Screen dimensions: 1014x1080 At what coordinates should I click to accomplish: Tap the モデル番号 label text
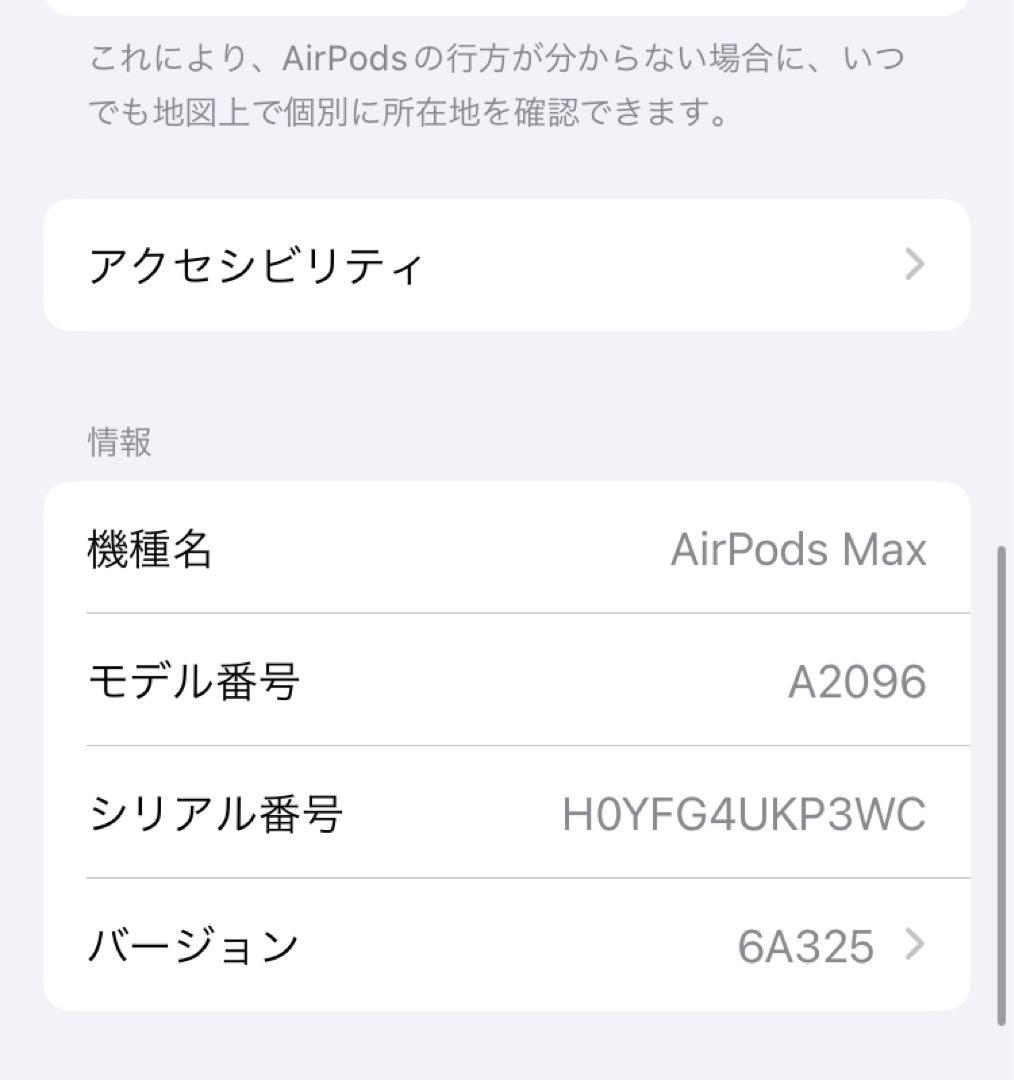(194, 680)
